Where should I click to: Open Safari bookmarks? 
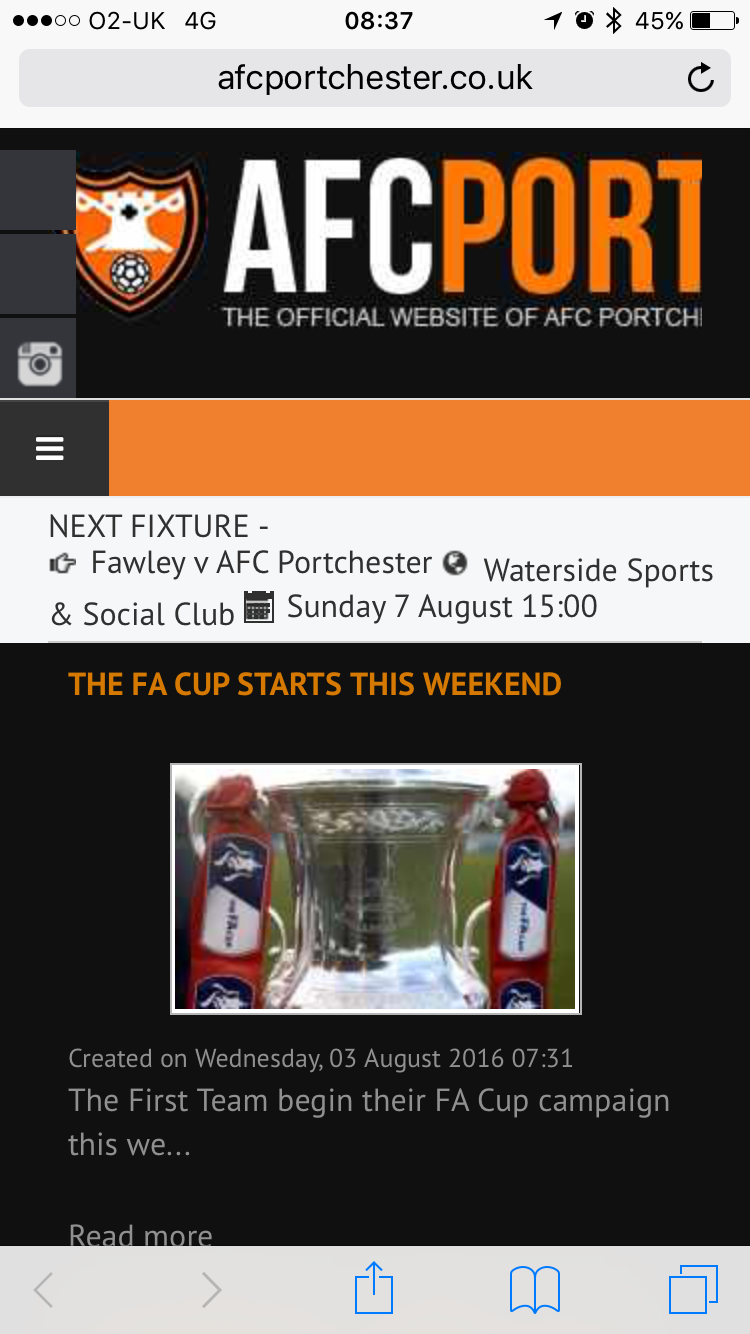[535, 1289]
